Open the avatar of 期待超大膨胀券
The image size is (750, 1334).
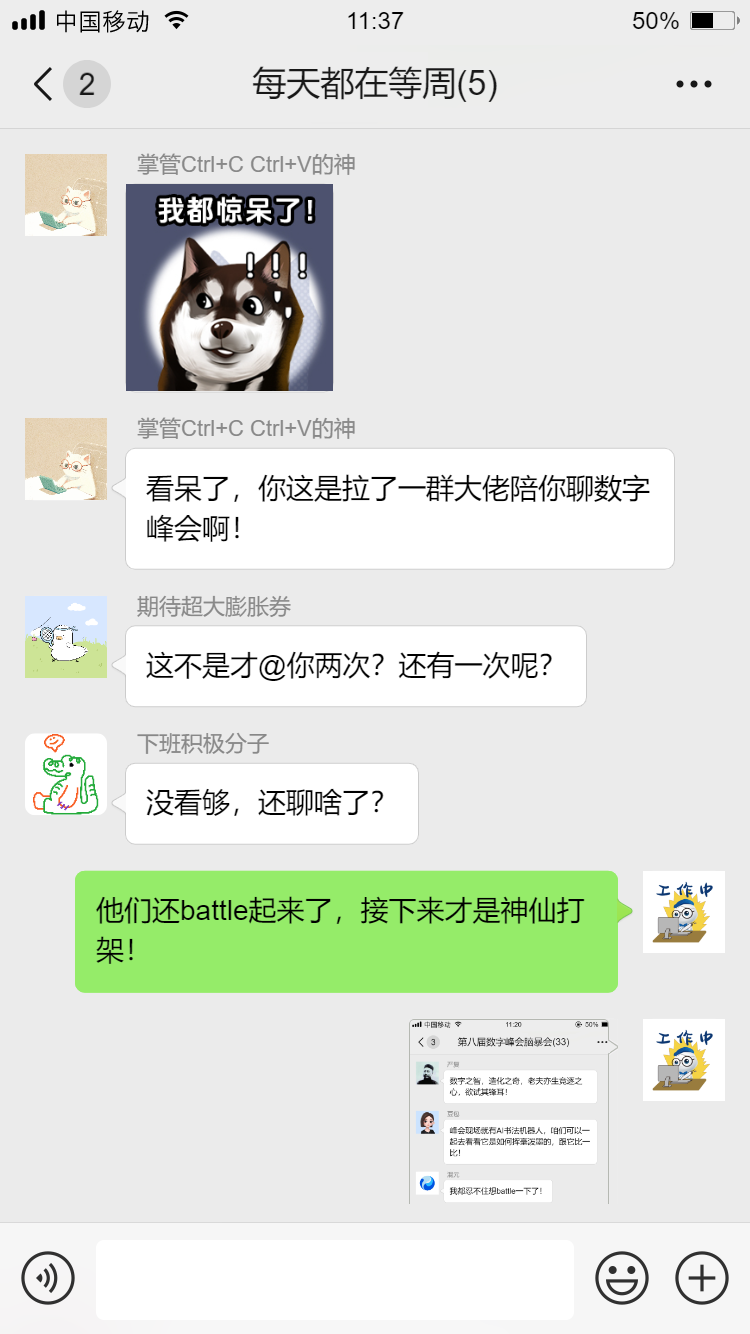click(66, 637)
